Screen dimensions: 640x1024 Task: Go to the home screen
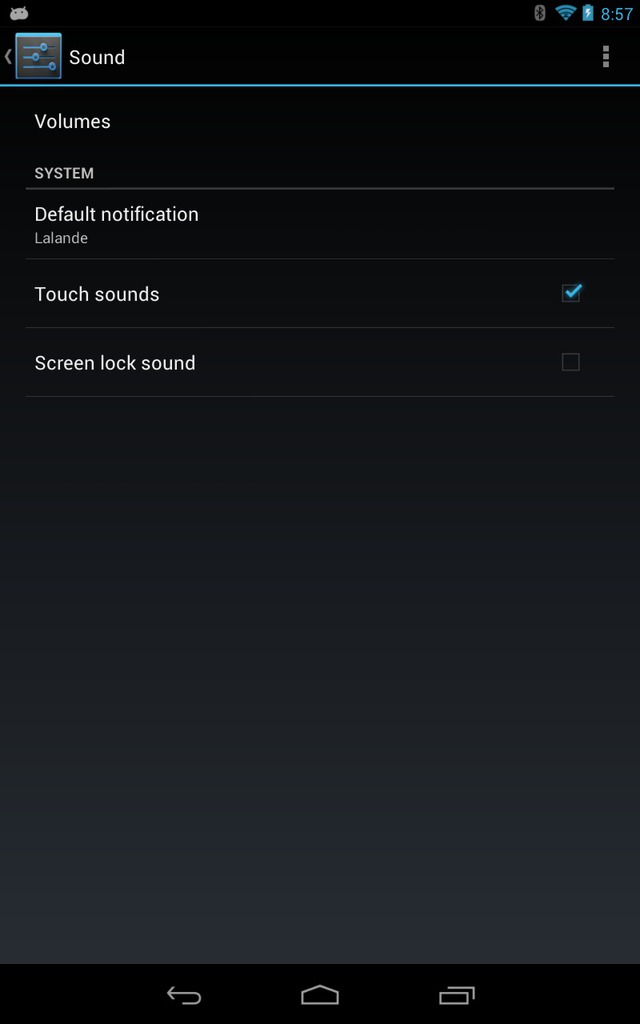[x=320, y=995]
